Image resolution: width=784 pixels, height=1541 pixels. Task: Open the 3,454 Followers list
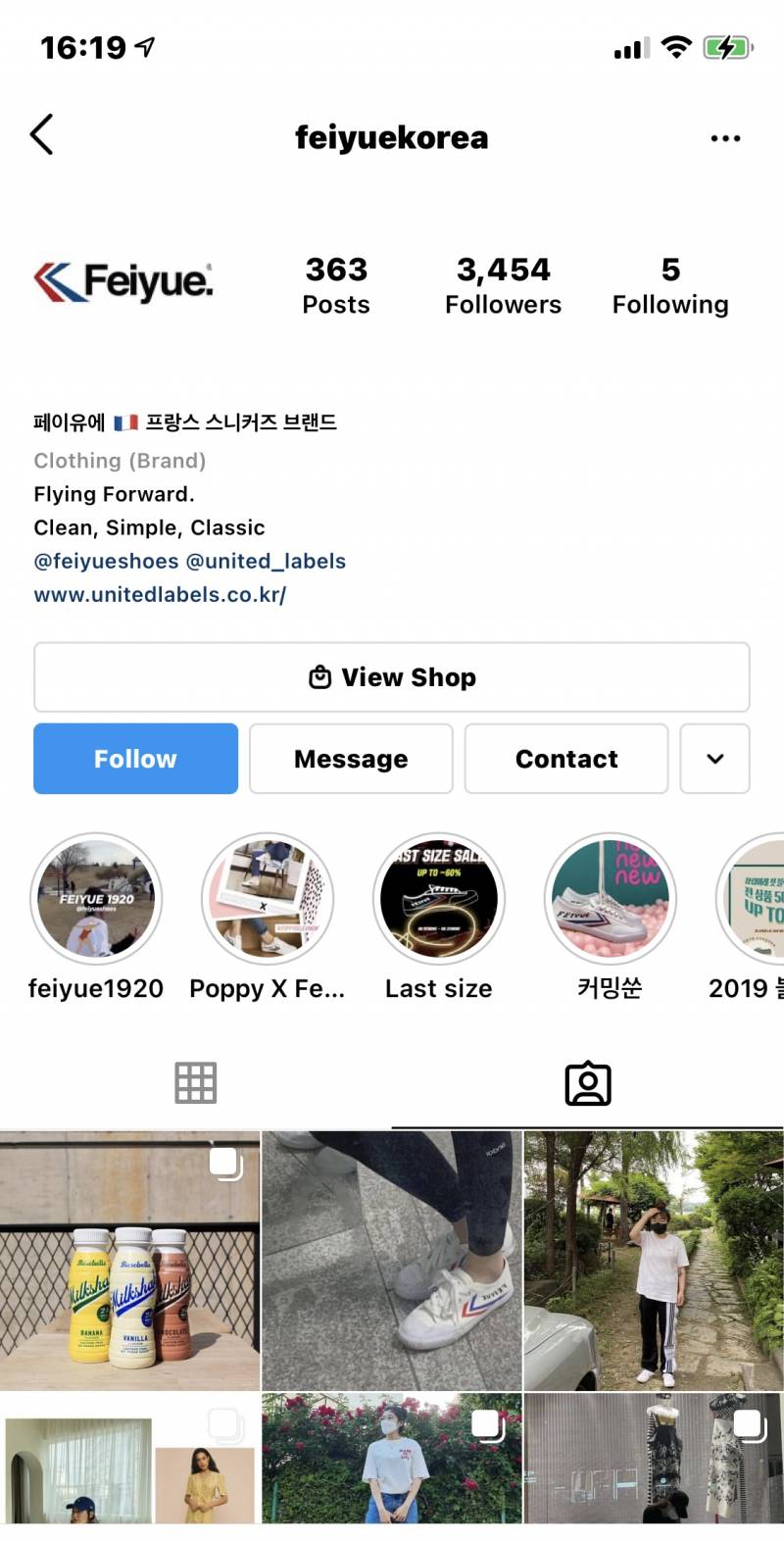(503, 285)
